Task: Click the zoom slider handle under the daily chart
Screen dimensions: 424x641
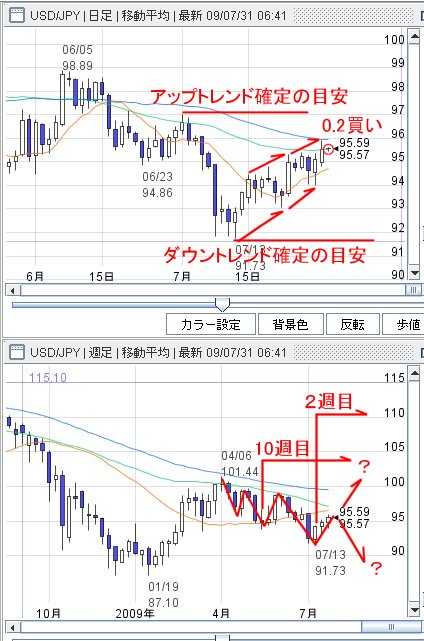Action: point(222,304)
